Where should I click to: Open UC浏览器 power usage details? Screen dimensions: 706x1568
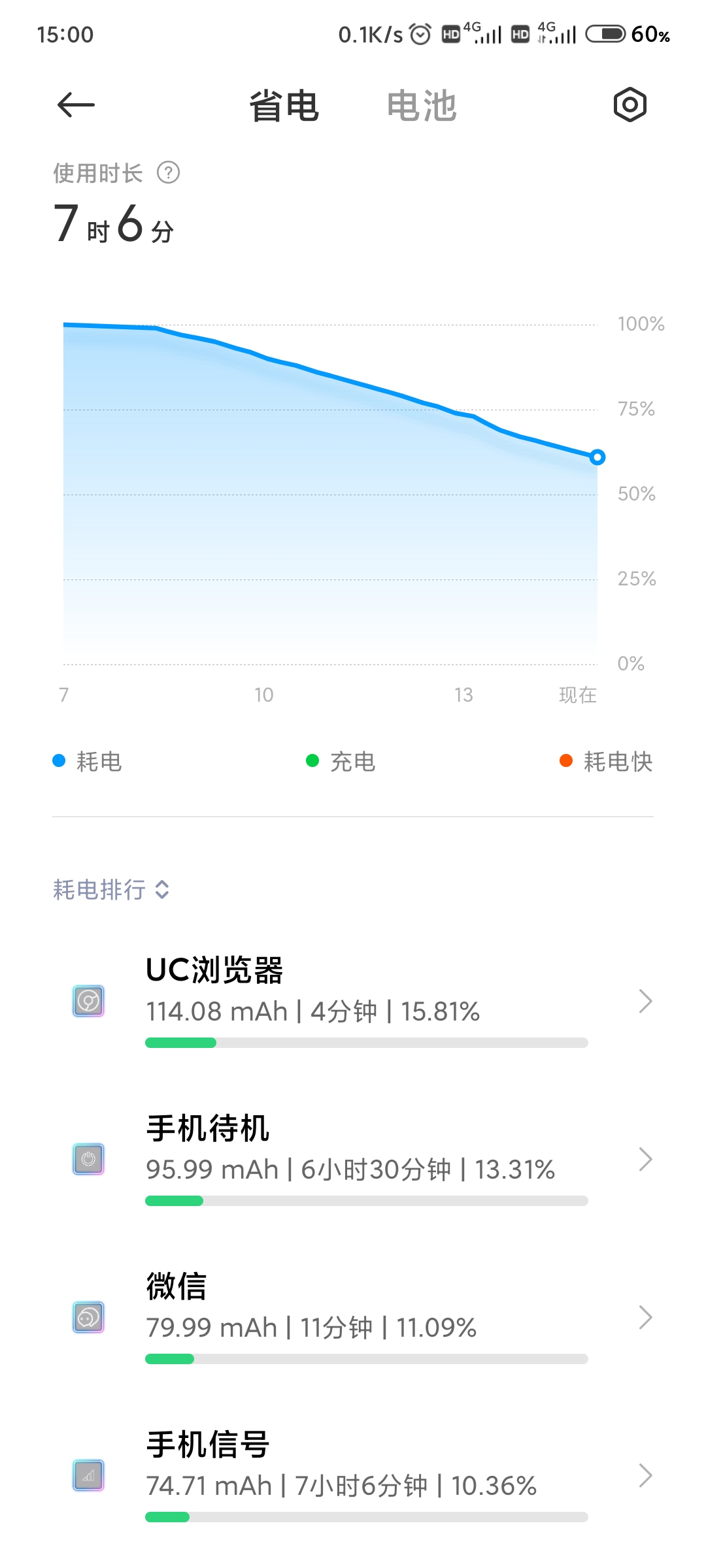pyautogui.click(x=353, y=1000)
